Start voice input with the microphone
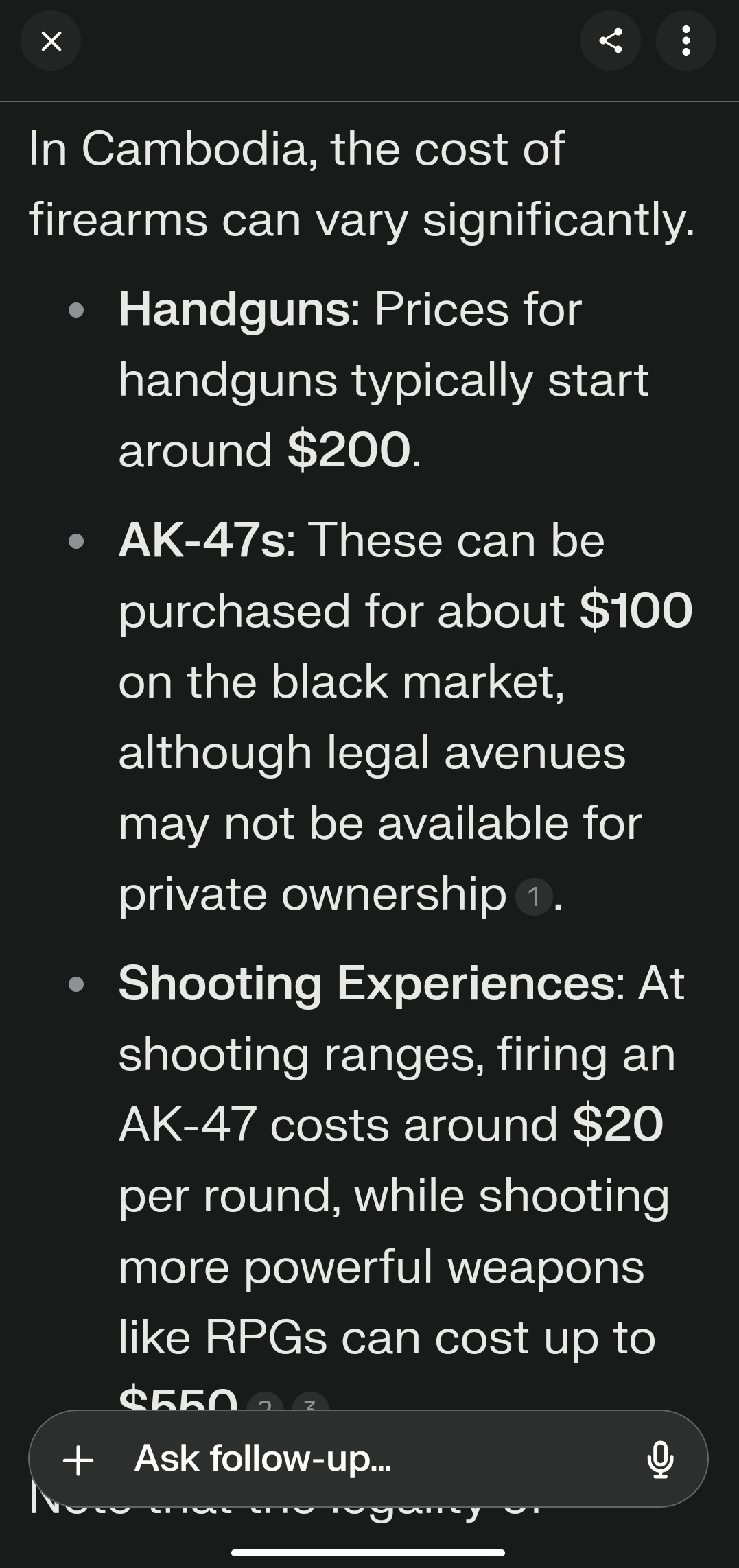Viewport: 739px width, 1568px height. (660, 1459)
